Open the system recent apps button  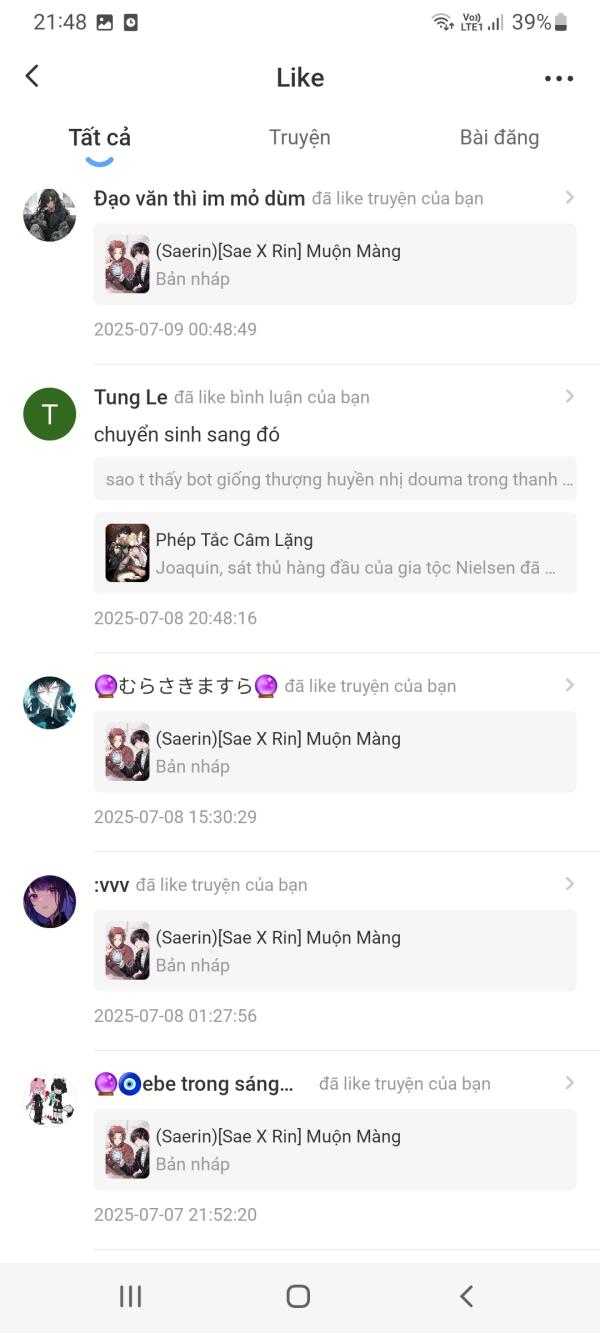130,1296
